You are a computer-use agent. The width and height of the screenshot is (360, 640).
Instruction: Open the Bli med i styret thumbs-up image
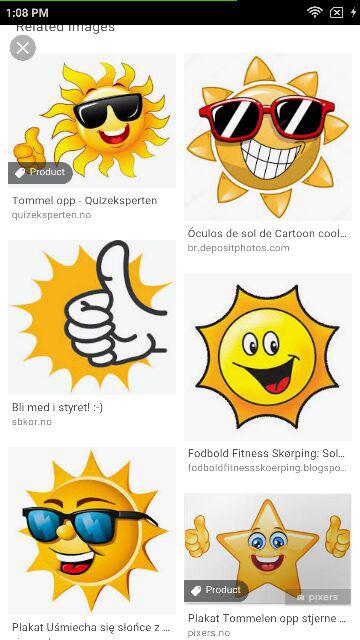click(92, 317)
